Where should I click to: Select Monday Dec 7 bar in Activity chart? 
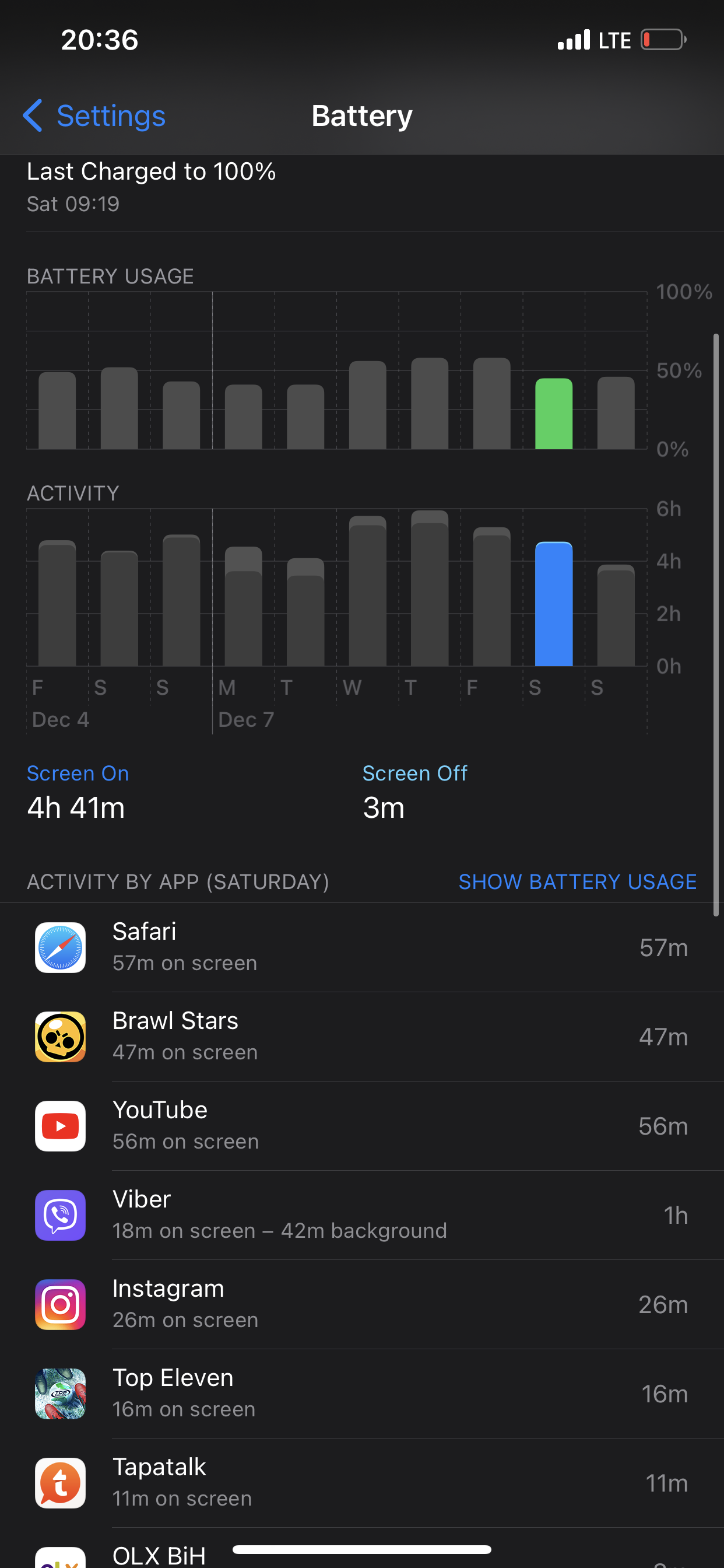point(243,607)
